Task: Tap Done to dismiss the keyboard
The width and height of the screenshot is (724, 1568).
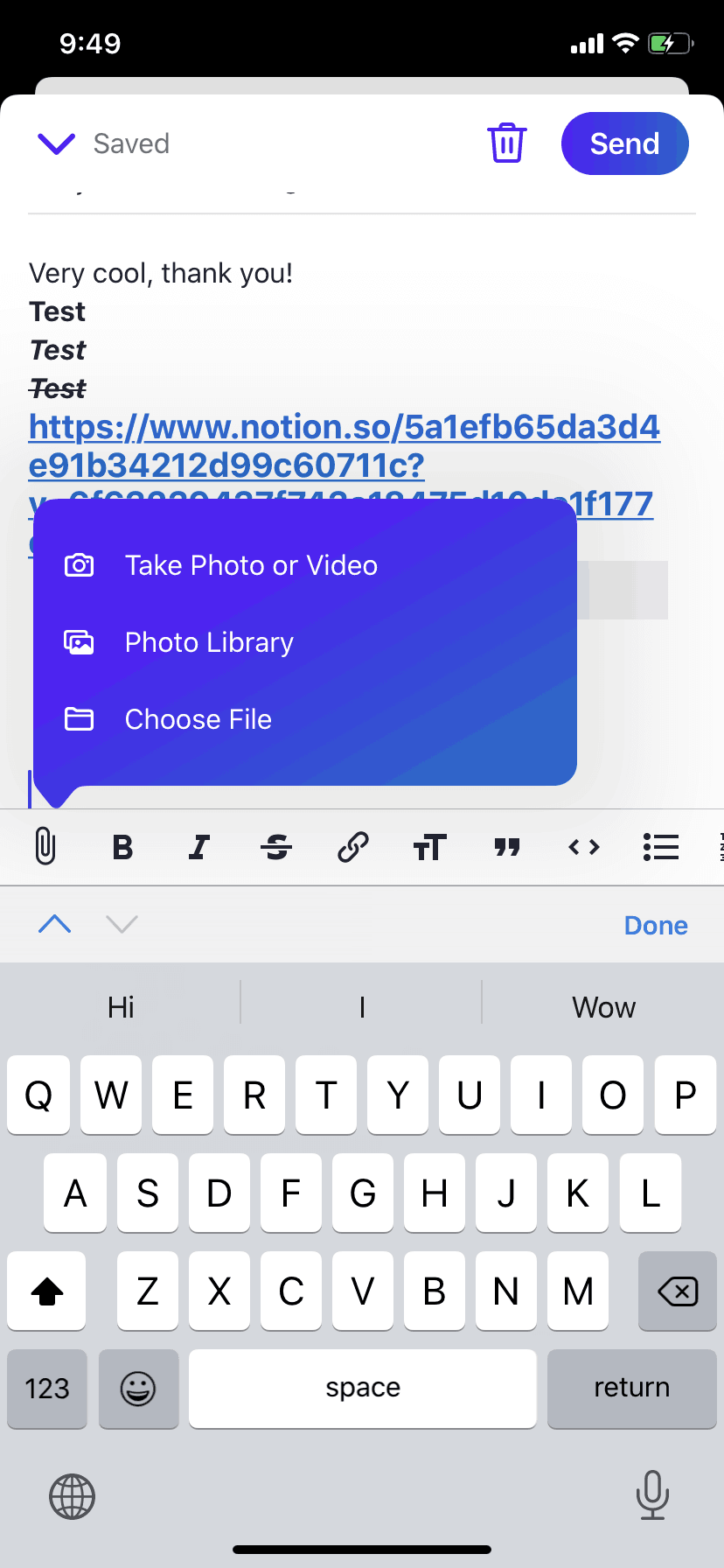Action: click(655, 925)
